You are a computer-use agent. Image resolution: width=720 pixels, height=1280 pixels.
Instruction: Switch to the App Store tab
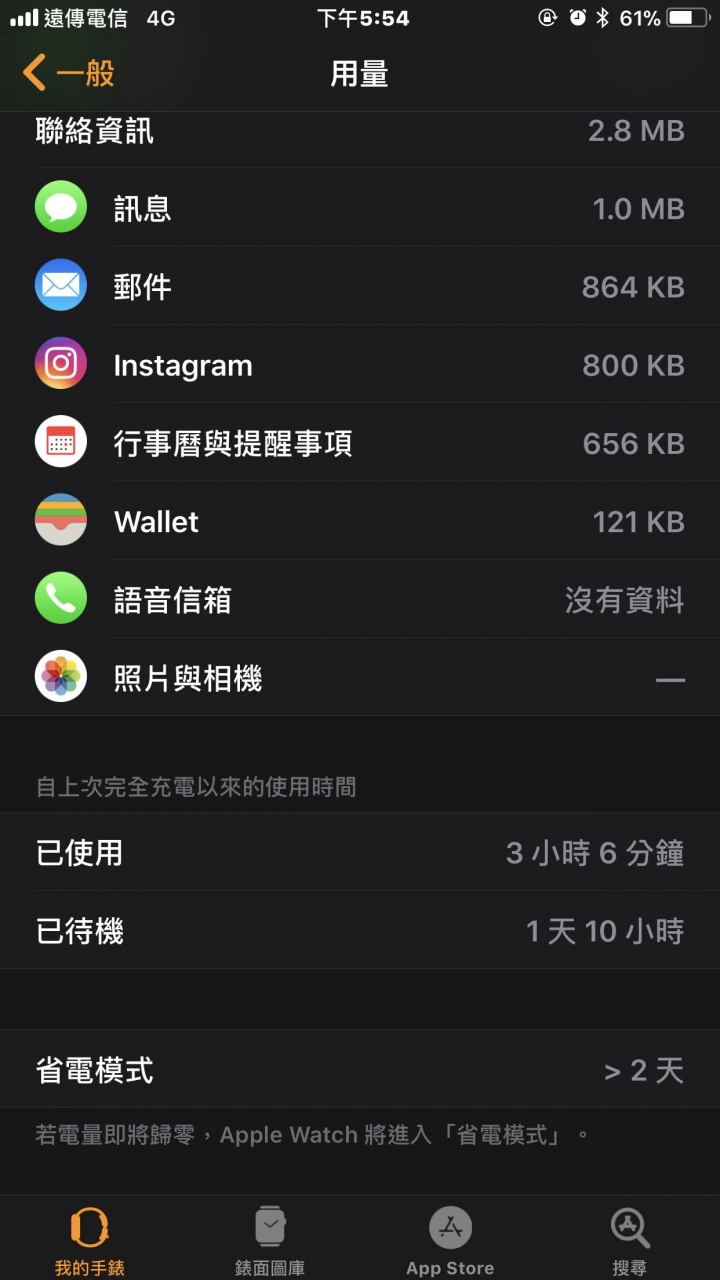point(450,1240)
